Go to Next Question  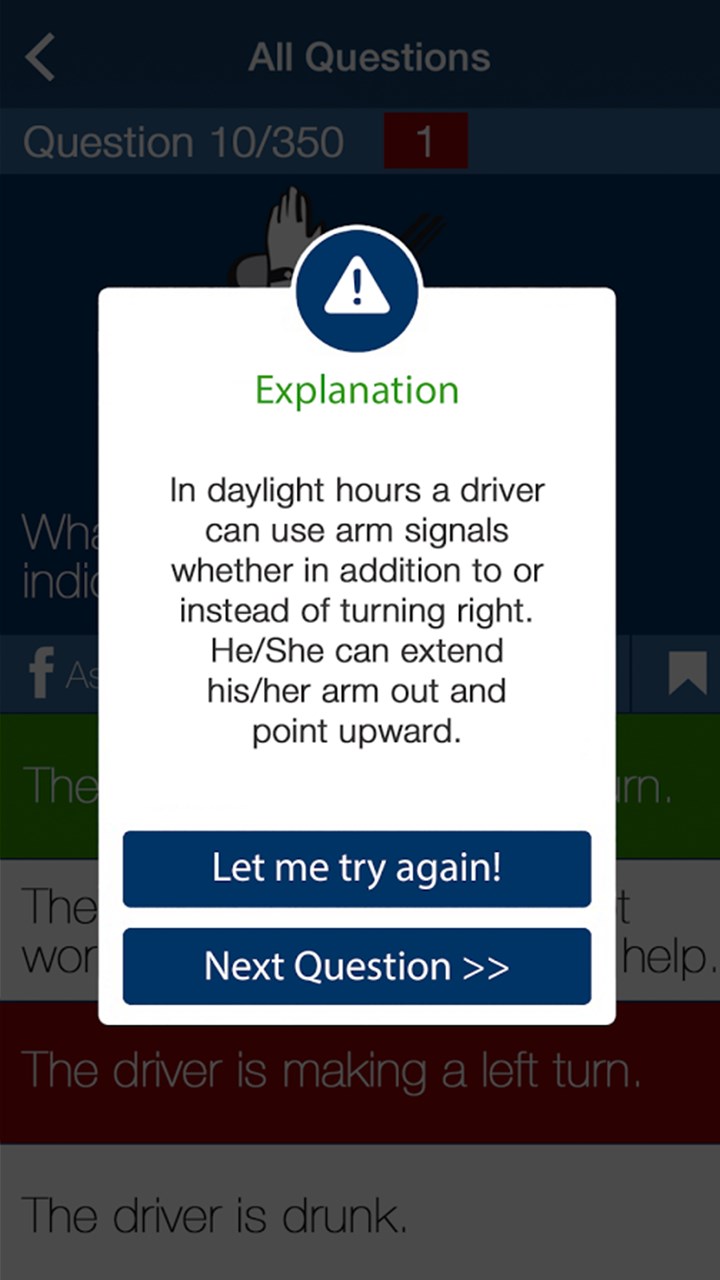pos(356,966)
